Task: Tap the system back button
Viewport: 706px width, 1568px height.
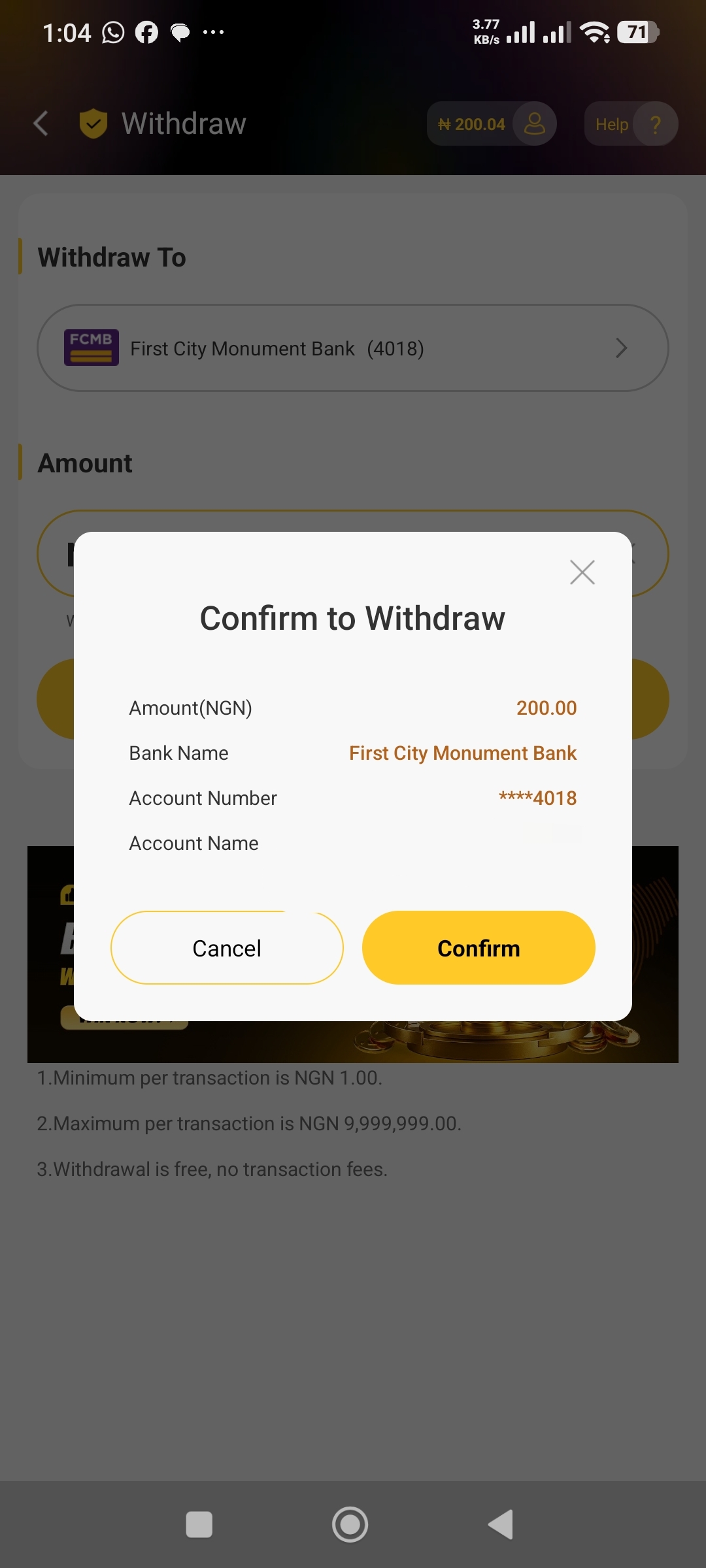Action: coord(501,1524)
